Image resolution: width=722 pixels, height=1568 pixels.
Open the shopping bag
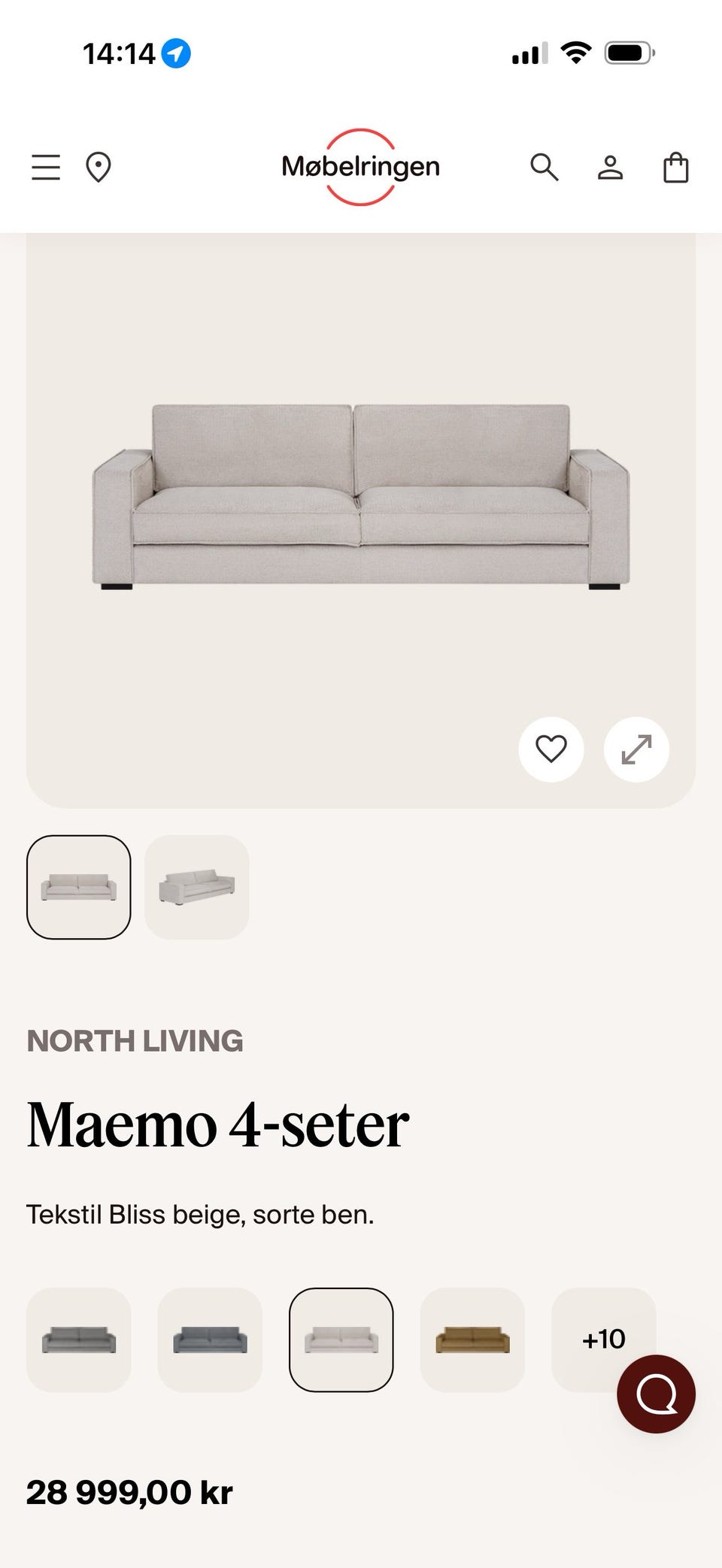(675, 167)
